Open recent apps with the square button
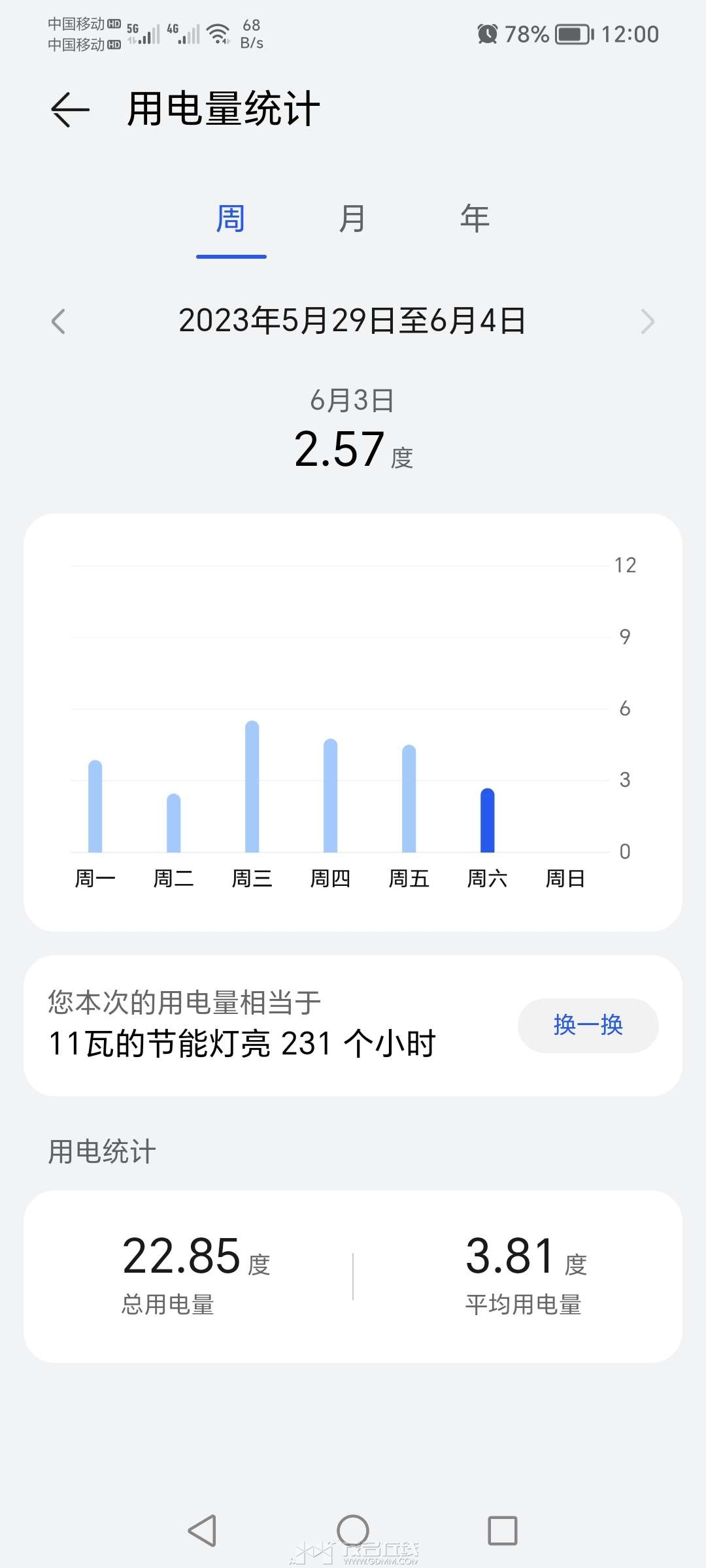This screenshot has height=1568, width=706. click(x=503, y=1530)
